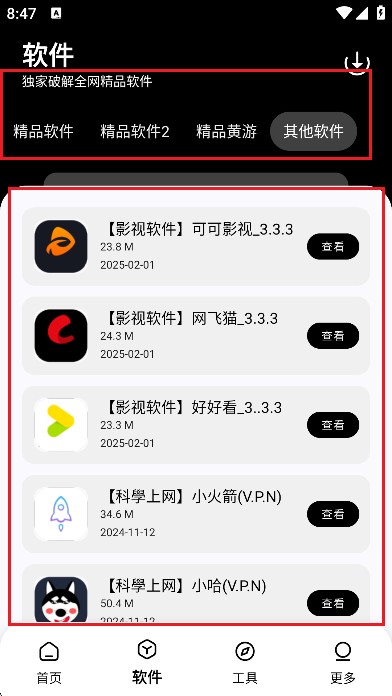The width and height of the screenshot is (392, 696).
Task: Switch to the 精品软件2 tab
Action: tap(135, 131)
